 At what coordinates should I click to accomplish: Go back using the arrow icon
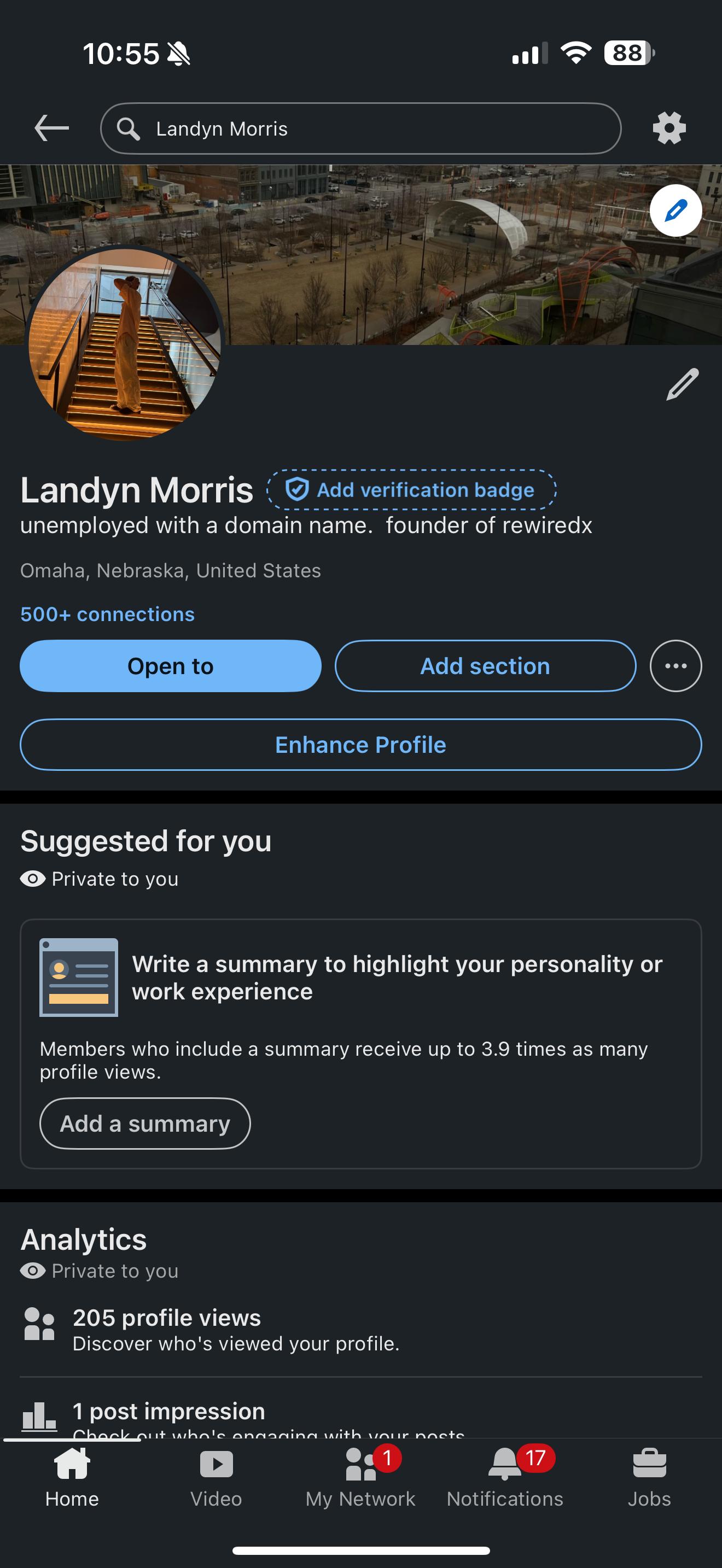tap(51, 128)
